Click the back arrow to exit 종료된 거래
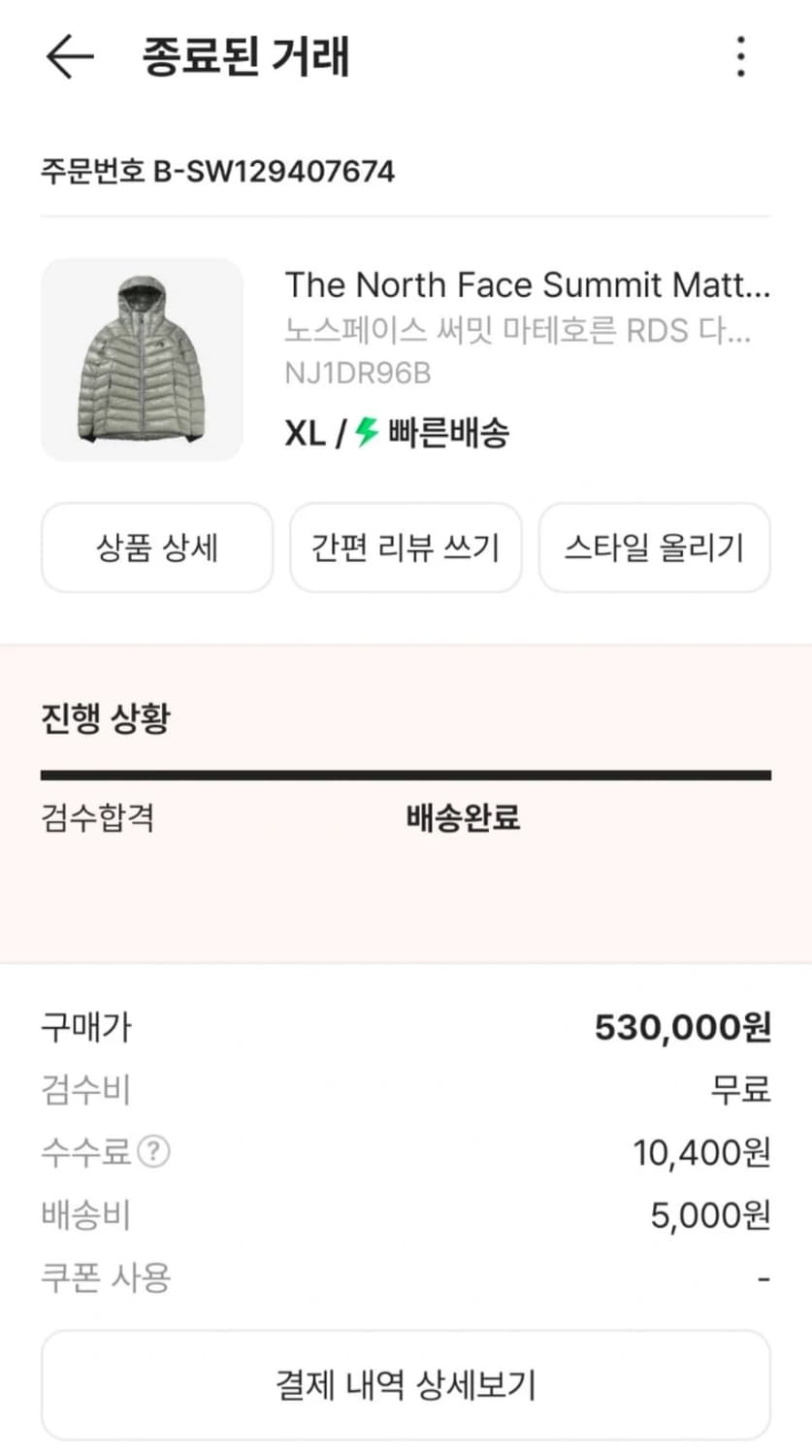812x1456 pixels. [66, 55]
